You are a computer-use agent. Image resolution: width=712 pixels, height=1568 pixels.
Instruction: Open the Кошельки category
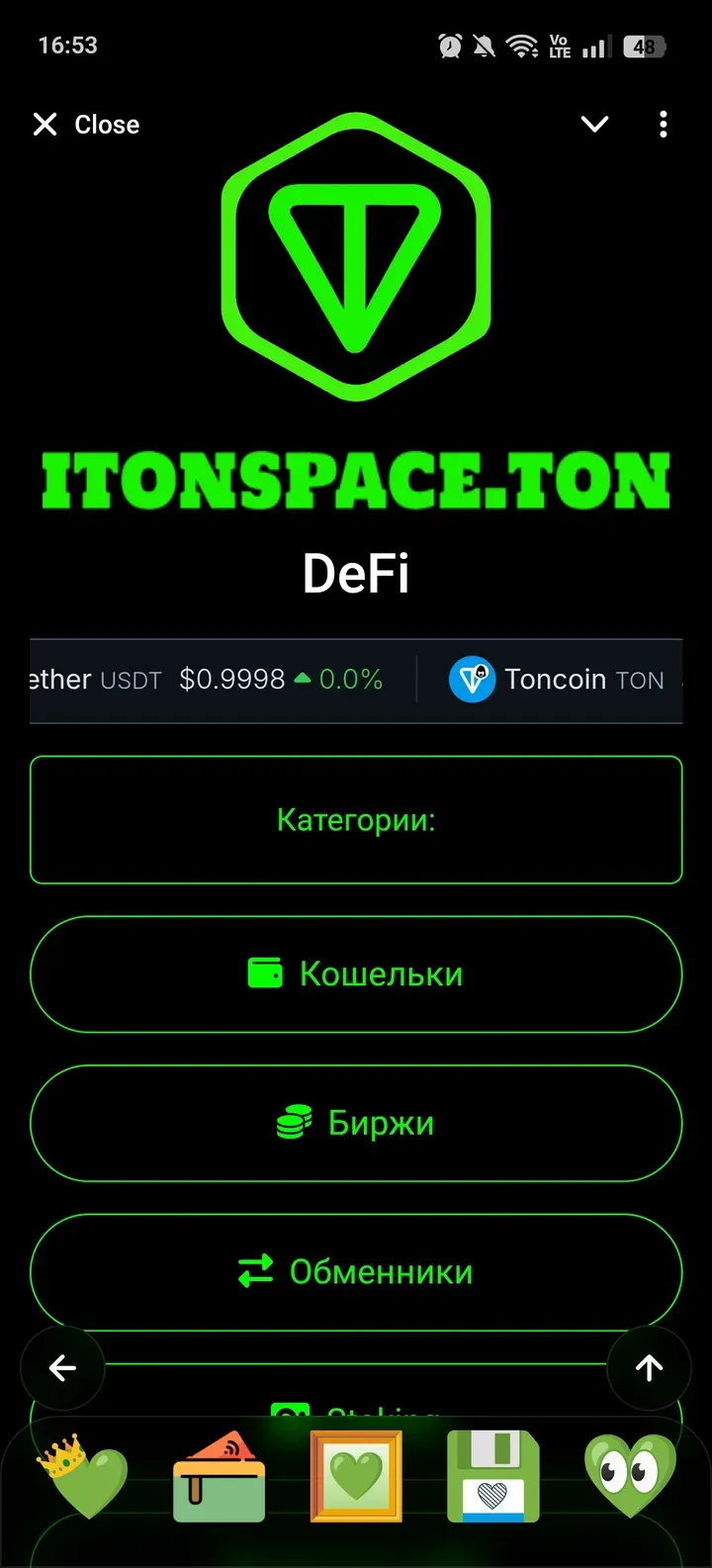pos(356,973)
